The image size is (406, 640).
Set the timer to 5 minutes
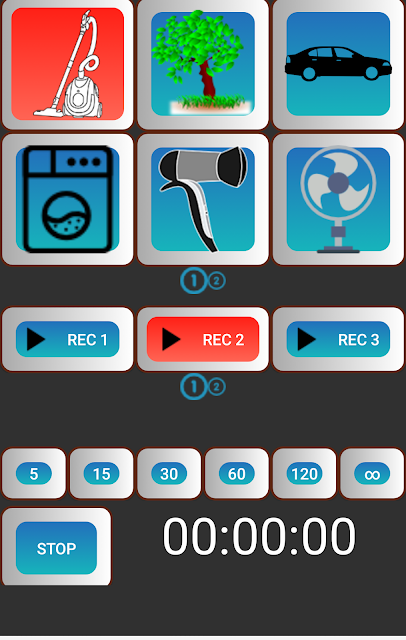(x=34, y=473)
